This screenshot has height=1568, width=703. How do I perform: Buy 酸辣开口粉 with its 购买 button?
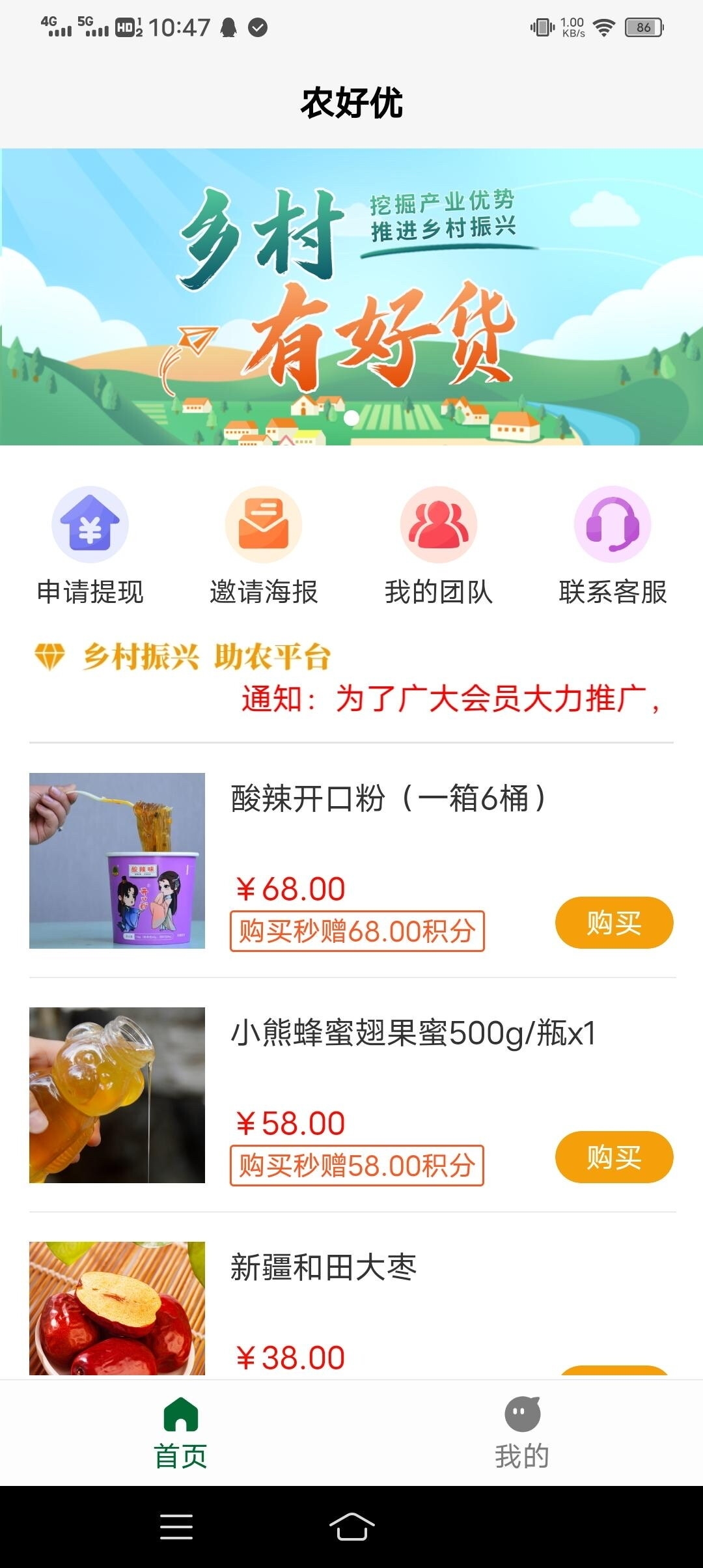coord(614,923)
